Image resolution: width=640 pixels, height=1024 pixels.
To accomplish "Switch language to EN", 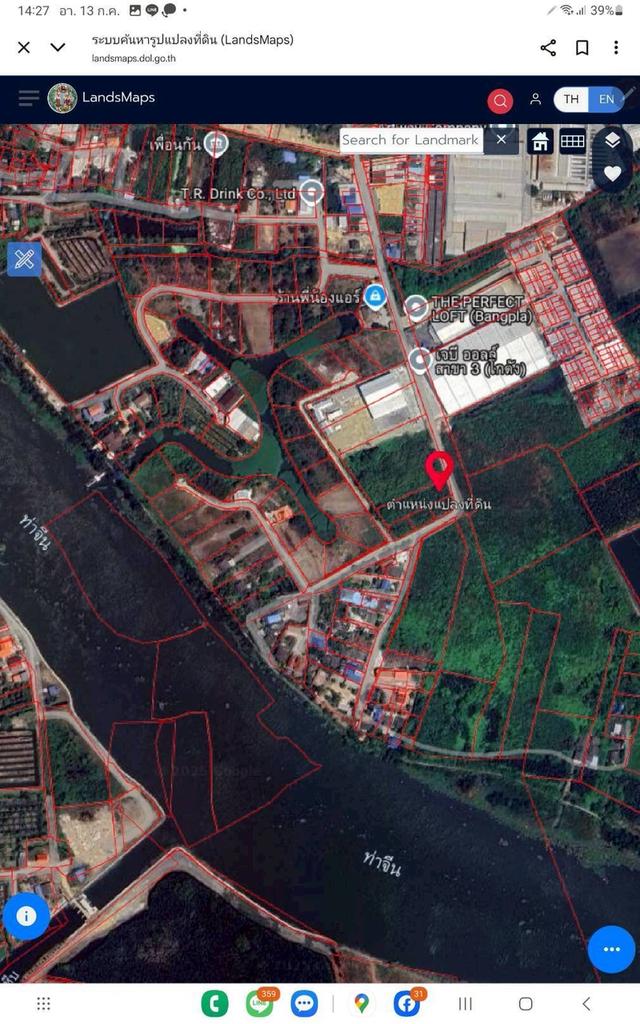I will 606,99.
